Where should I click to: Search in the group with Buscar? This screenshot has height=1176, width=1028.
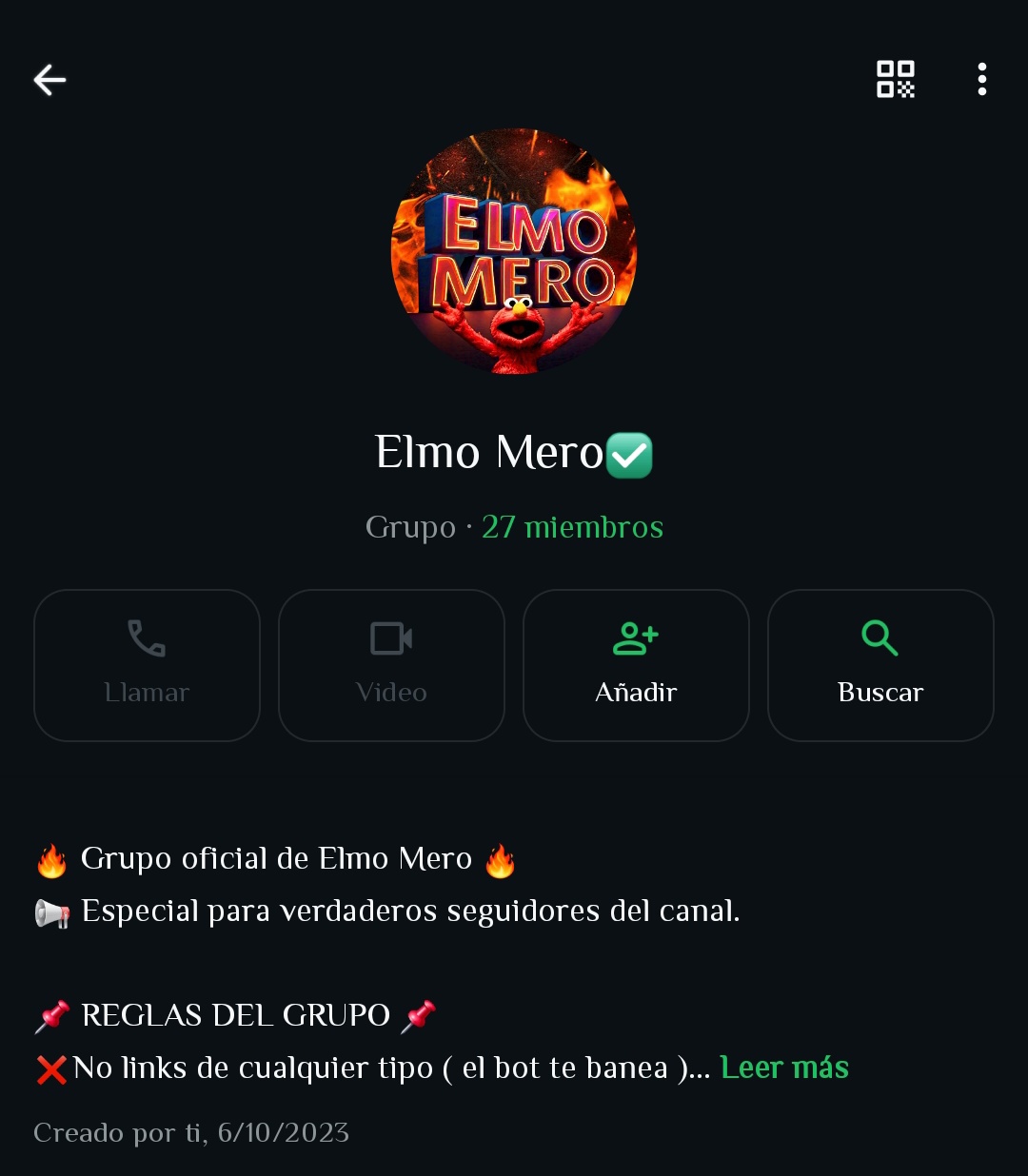coord(880,665)
